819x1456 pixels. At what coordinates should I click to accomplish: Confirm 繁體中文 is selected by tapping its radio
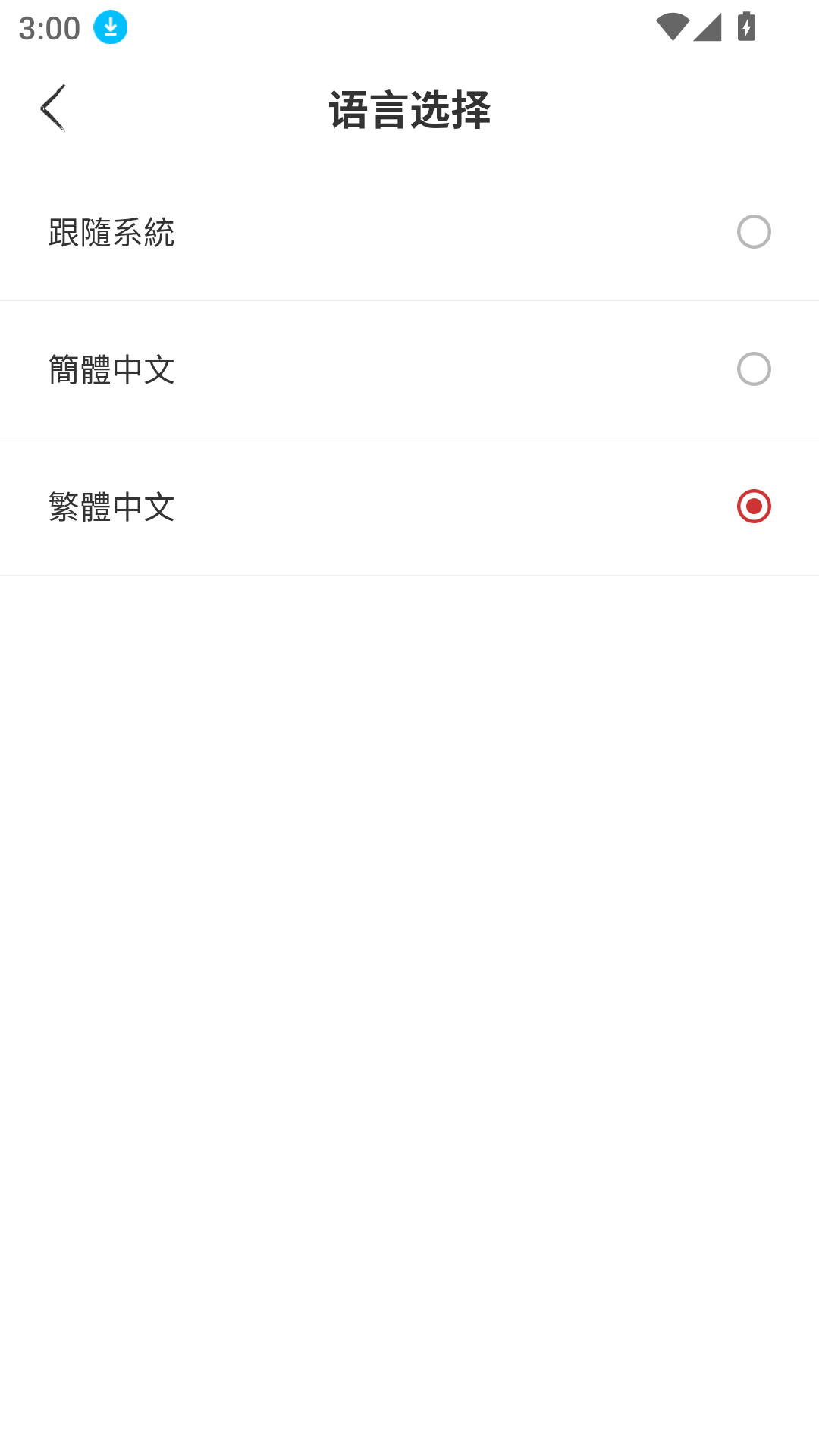pos(753,507)
